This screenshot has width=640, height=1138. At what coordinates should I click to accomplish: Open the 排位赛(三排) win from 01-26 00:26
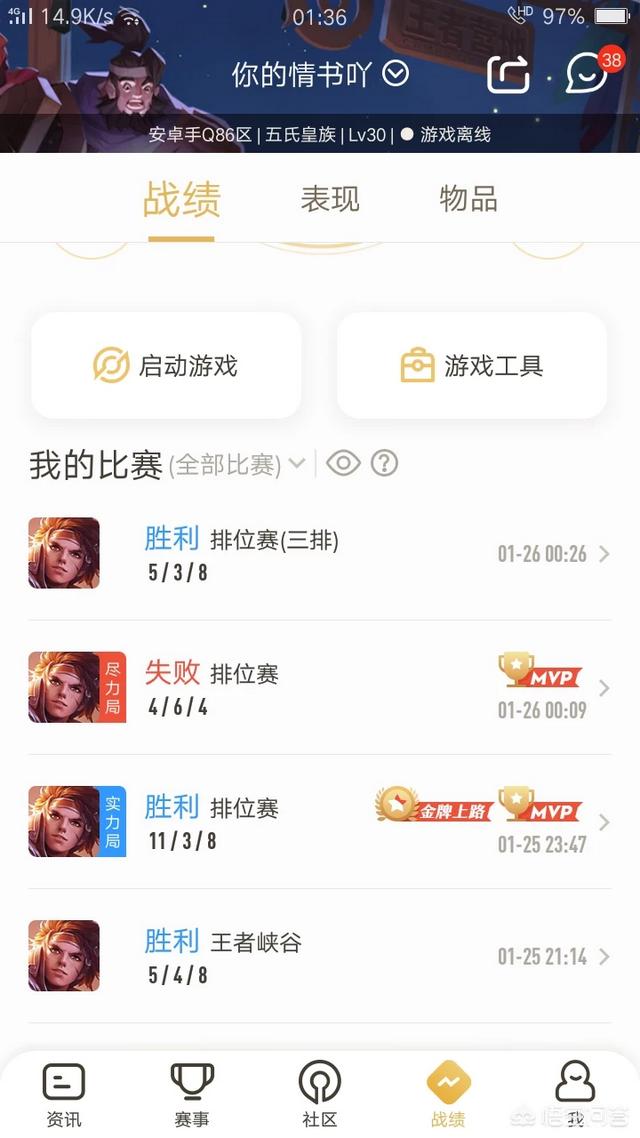click(x=320, y=553)
